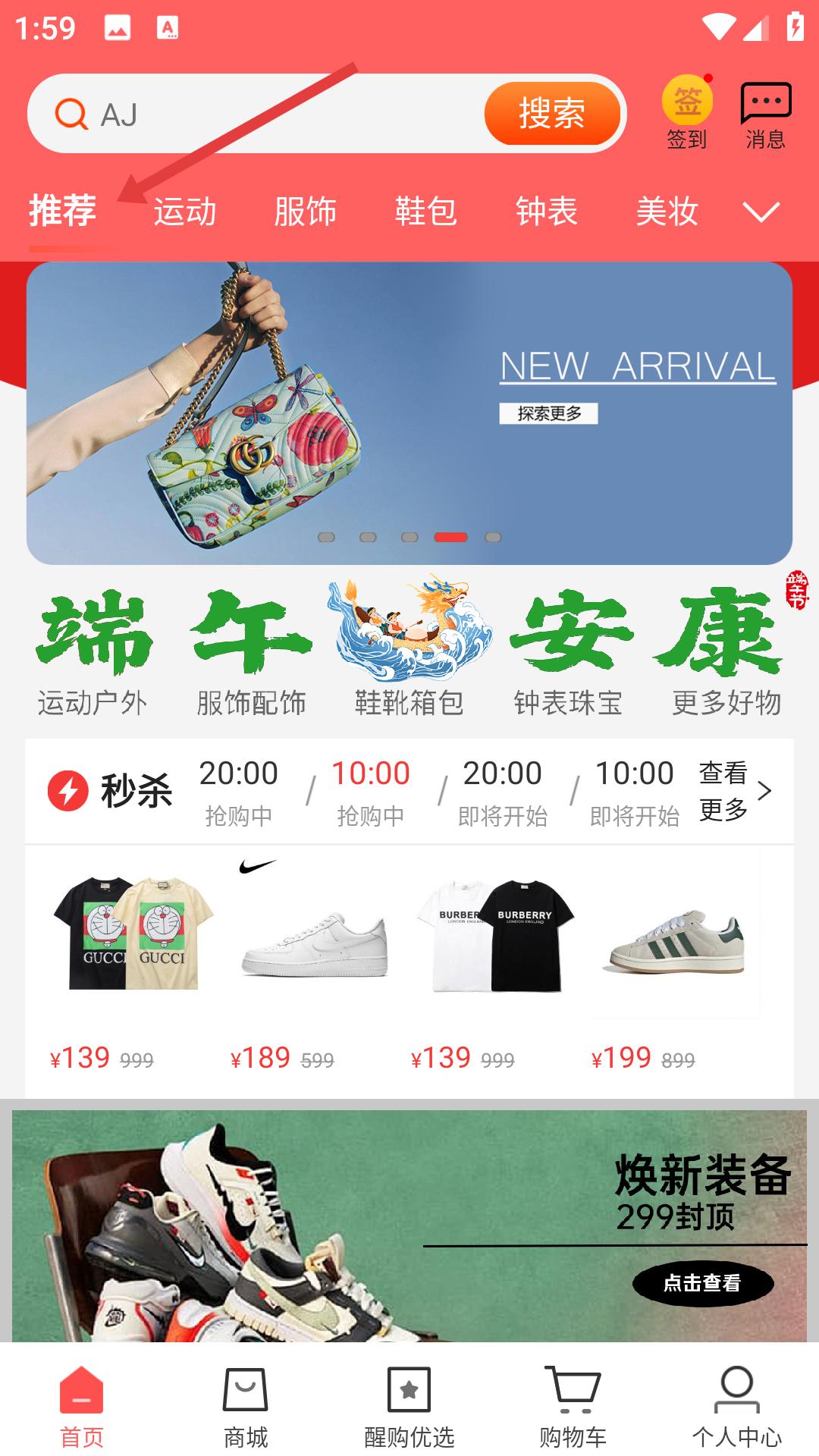The image size is (819, 1456).
Task: Open the 签到 check-in icon
Action: click(687, 114)
